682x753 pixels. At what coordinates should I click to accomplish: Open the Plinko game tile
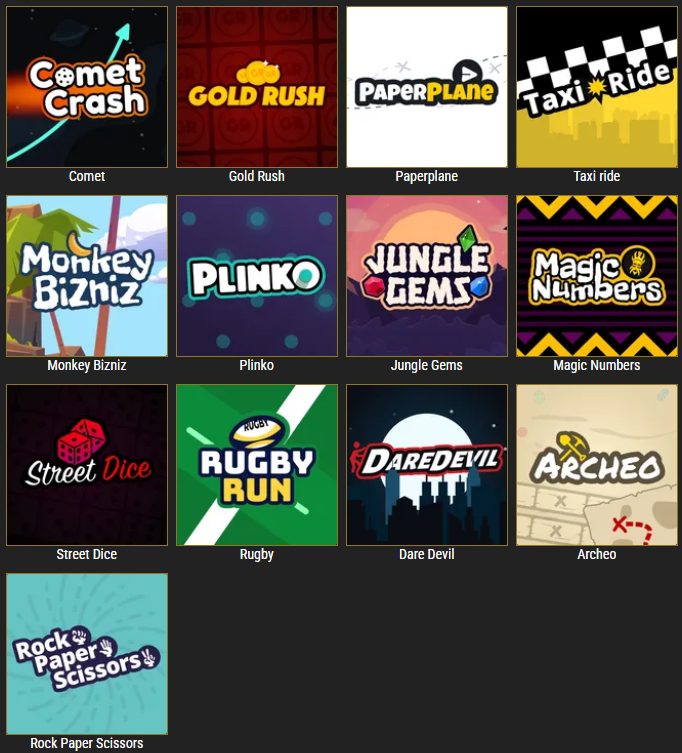257,276
